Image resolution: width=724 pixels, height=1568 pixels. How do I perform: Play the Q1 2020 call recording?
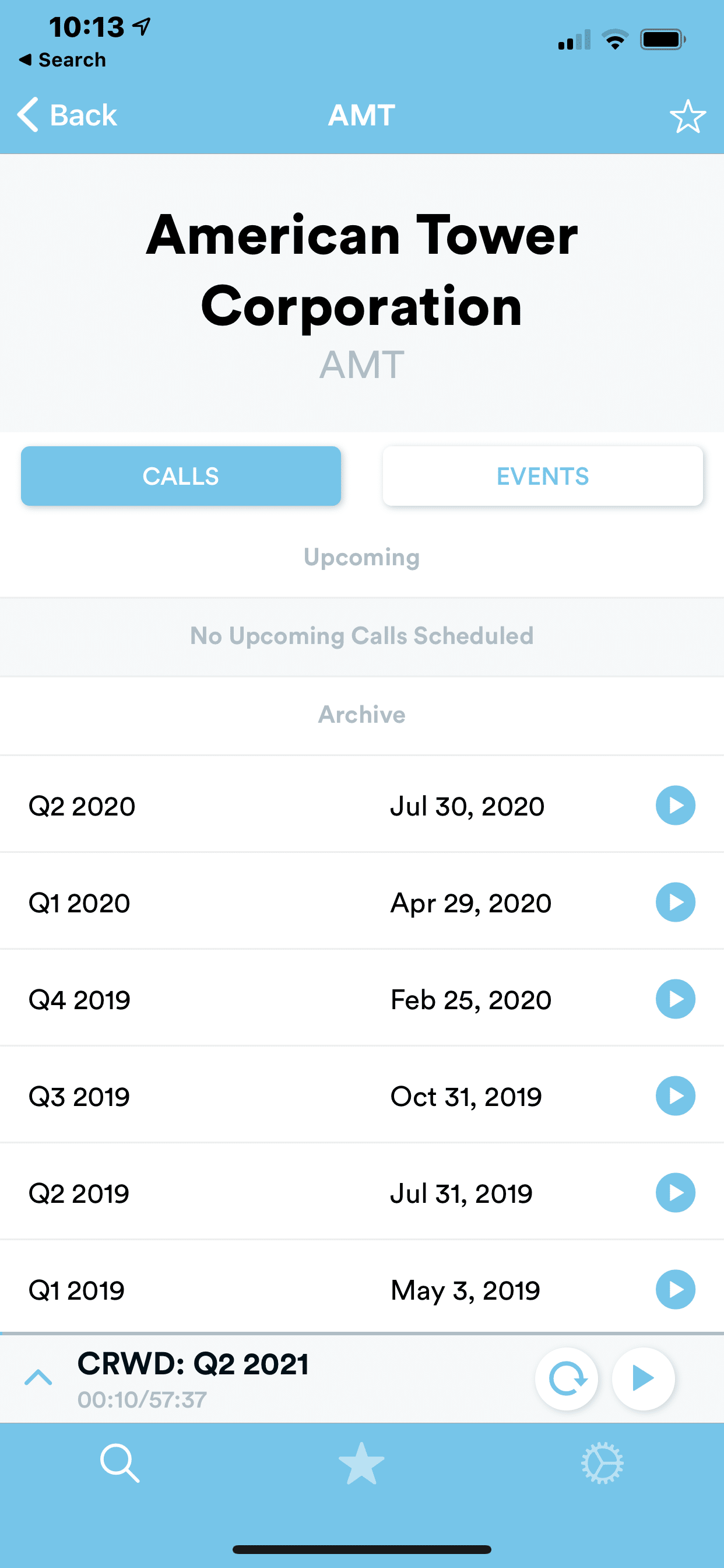[676, 902]
